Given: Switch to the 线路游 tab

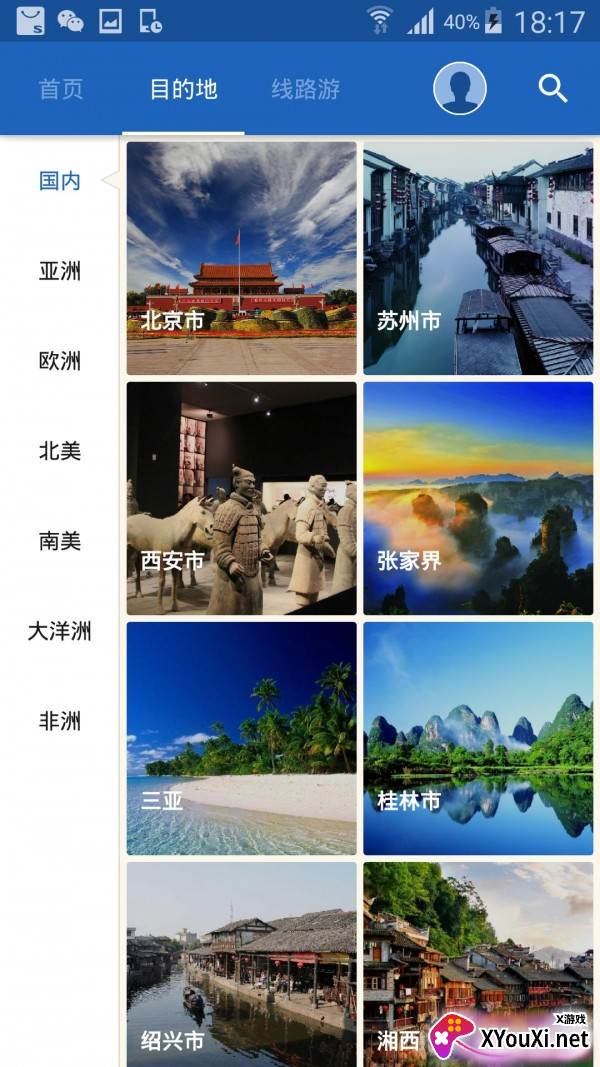Looking at the screenshot, I should pos(305,89).
